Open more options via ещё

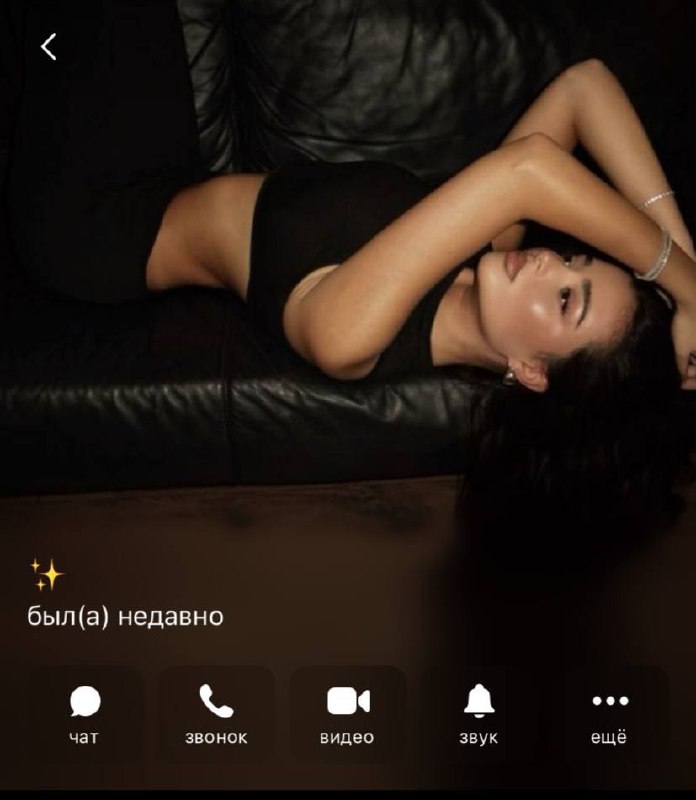click(x=610, y=714)
